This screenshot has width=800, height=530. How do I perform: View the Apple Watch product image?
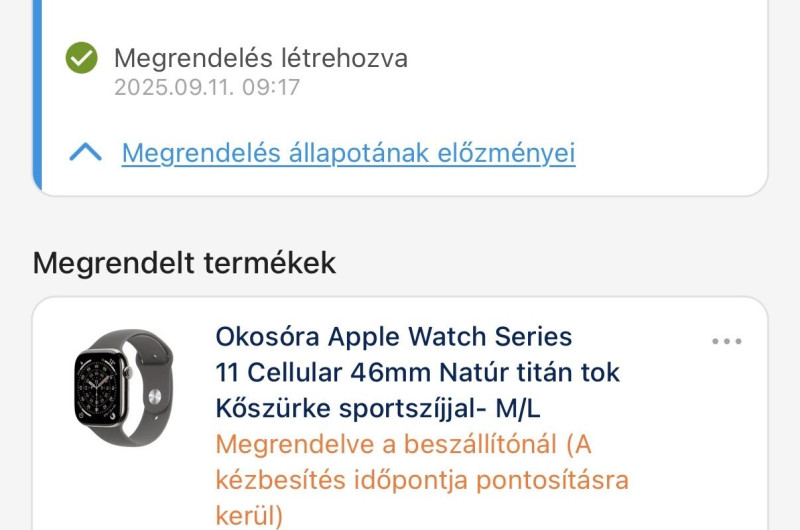pyautogui.click(x=123, y=387)
